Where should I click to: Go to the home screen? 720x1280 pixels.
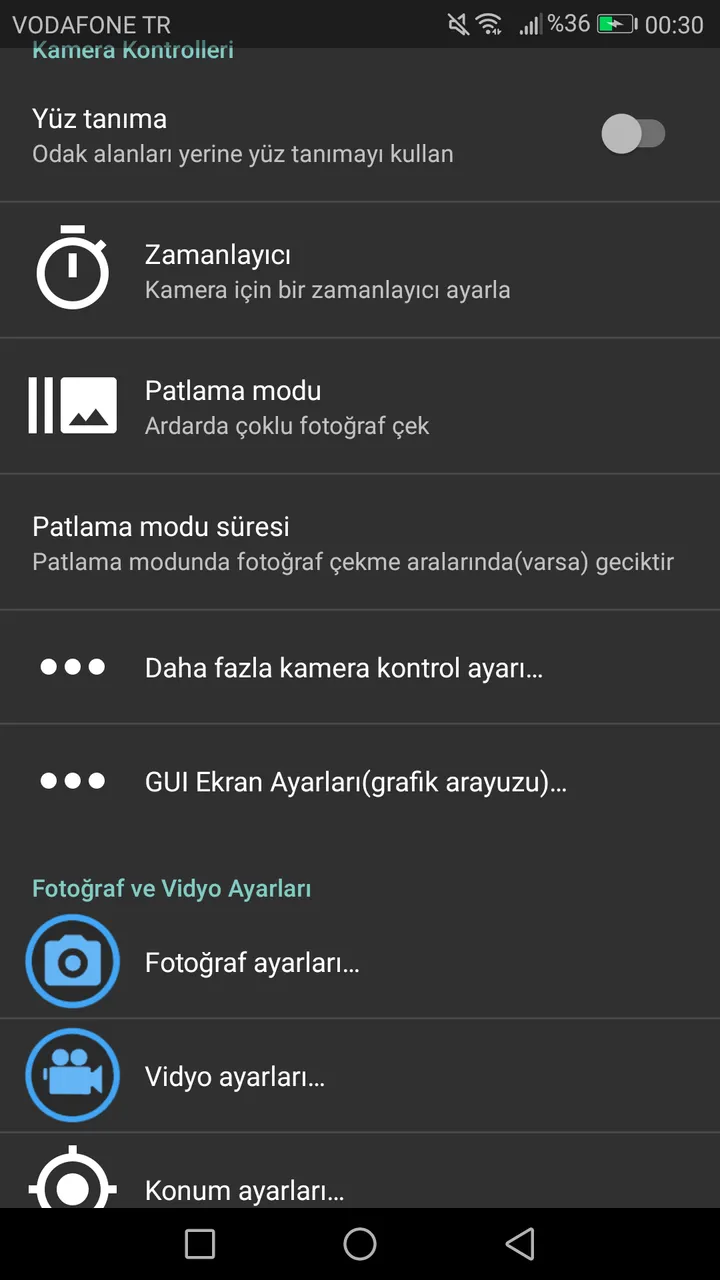coord(360,1244)
